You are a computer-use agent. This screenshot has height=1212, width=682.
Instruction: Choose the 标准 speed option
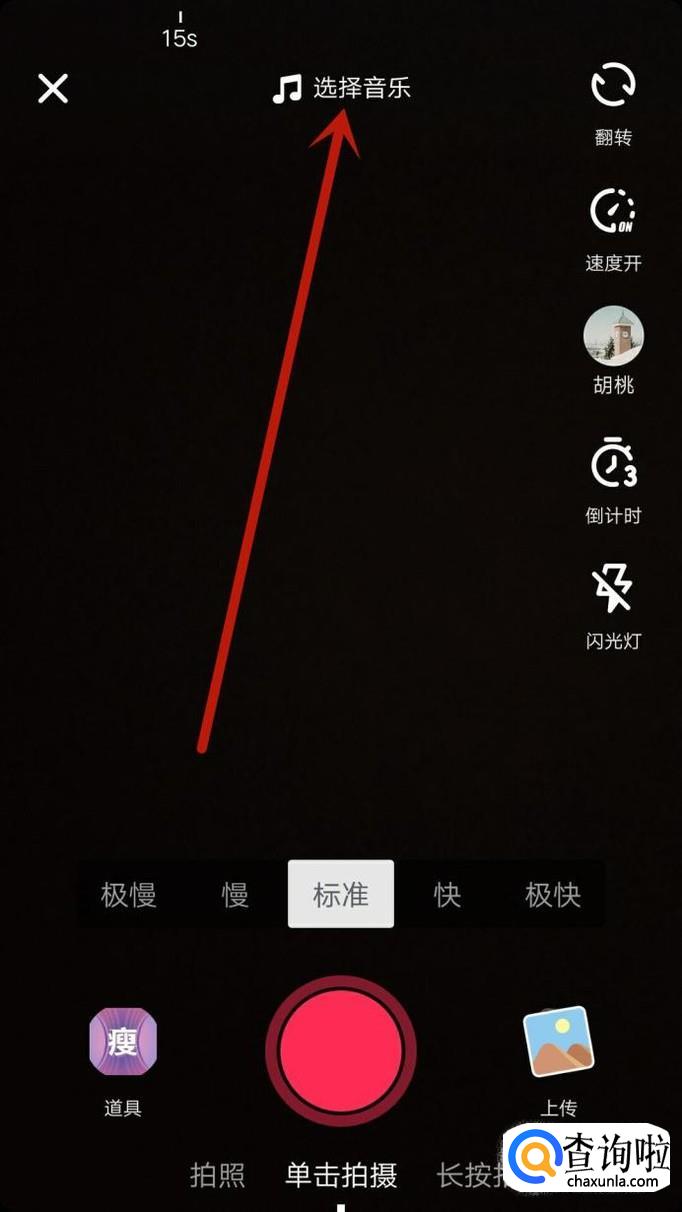click(341, 894)
